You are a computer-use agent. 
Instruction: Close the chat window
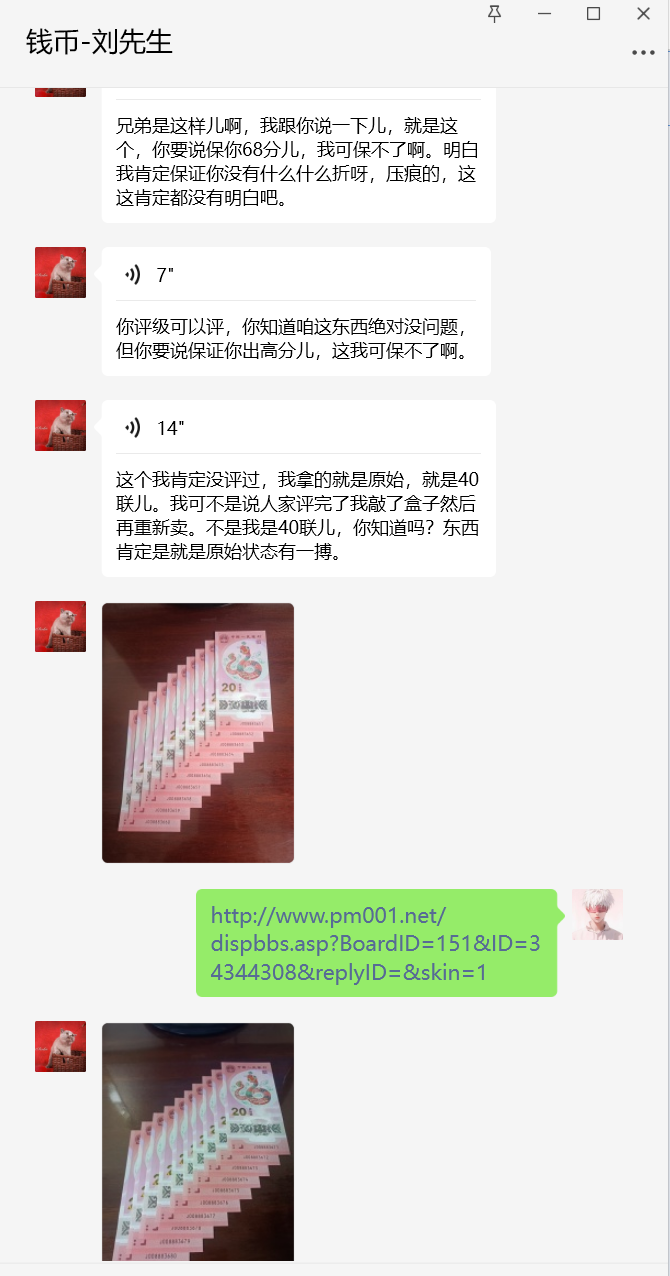[x=644, y=13]
